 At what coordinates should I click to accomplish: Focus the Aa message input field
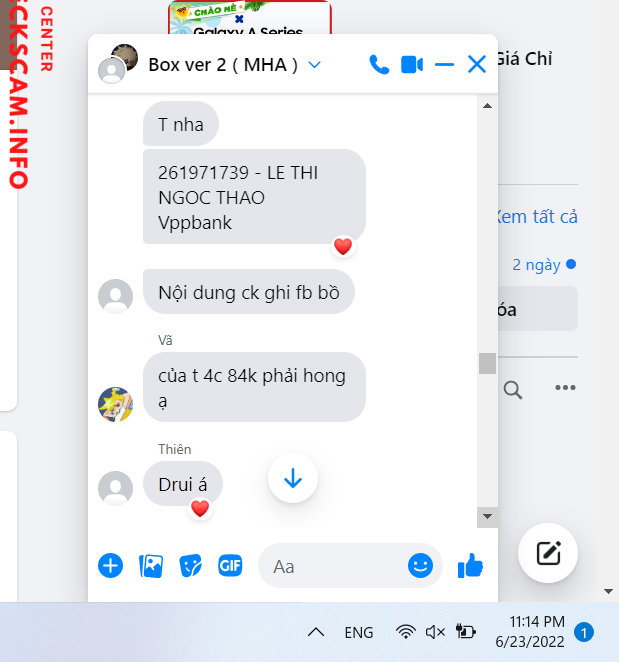(x=330, y=566)
